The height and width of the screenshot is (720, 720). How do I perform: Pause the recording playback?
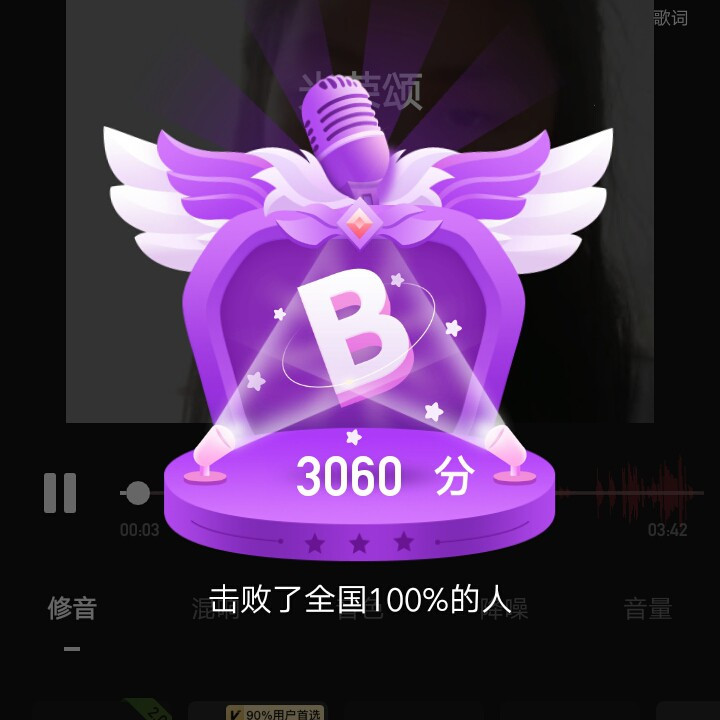[x=60, y=493]
